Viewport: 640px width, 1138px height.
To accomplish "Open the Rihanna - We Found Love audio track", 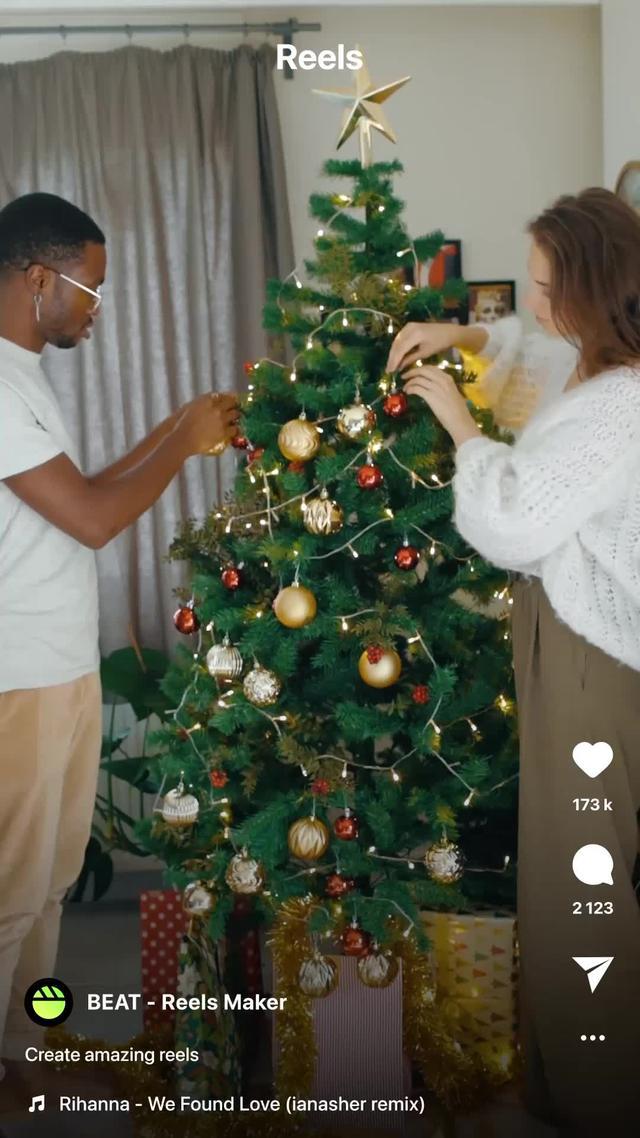I will (x=240, y=1104).
